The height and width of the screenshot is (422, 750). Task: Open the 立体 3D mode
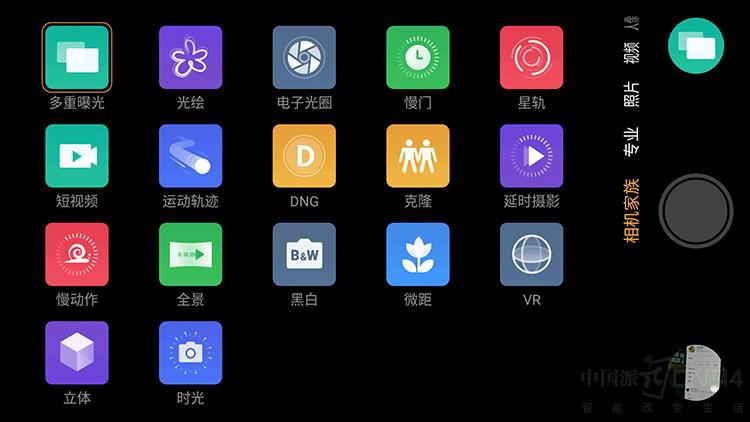tap(77, 352)
